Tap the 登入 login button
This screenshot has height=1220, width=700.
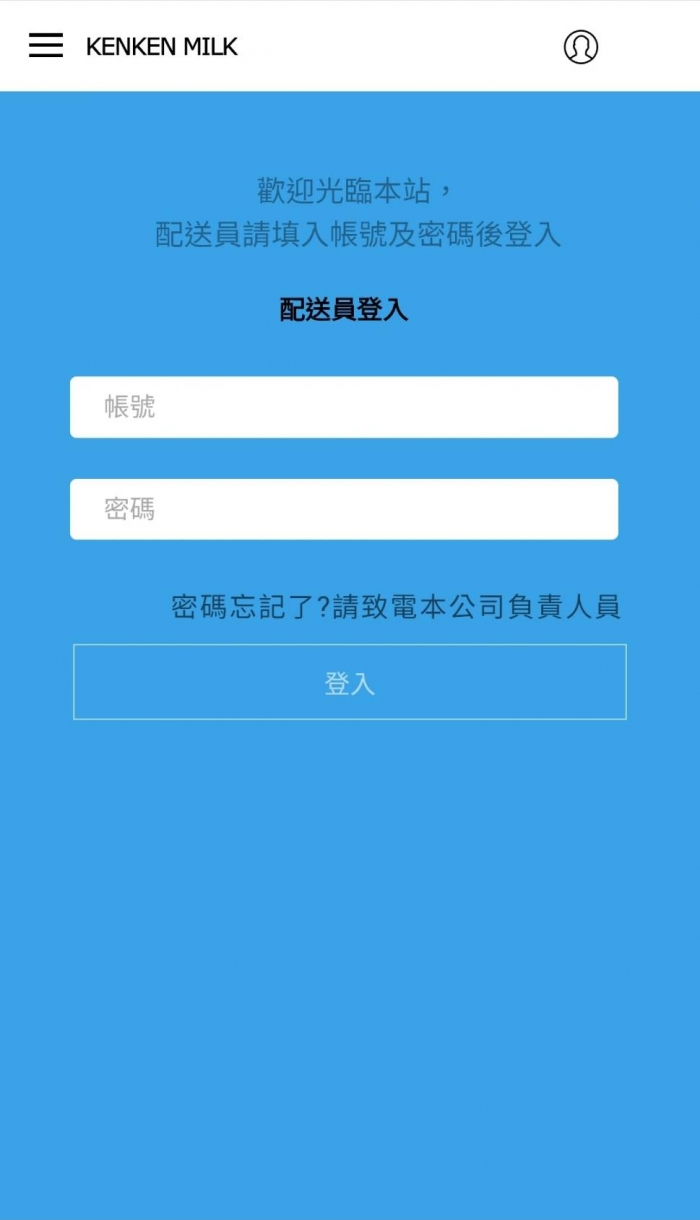click(350, 682)
